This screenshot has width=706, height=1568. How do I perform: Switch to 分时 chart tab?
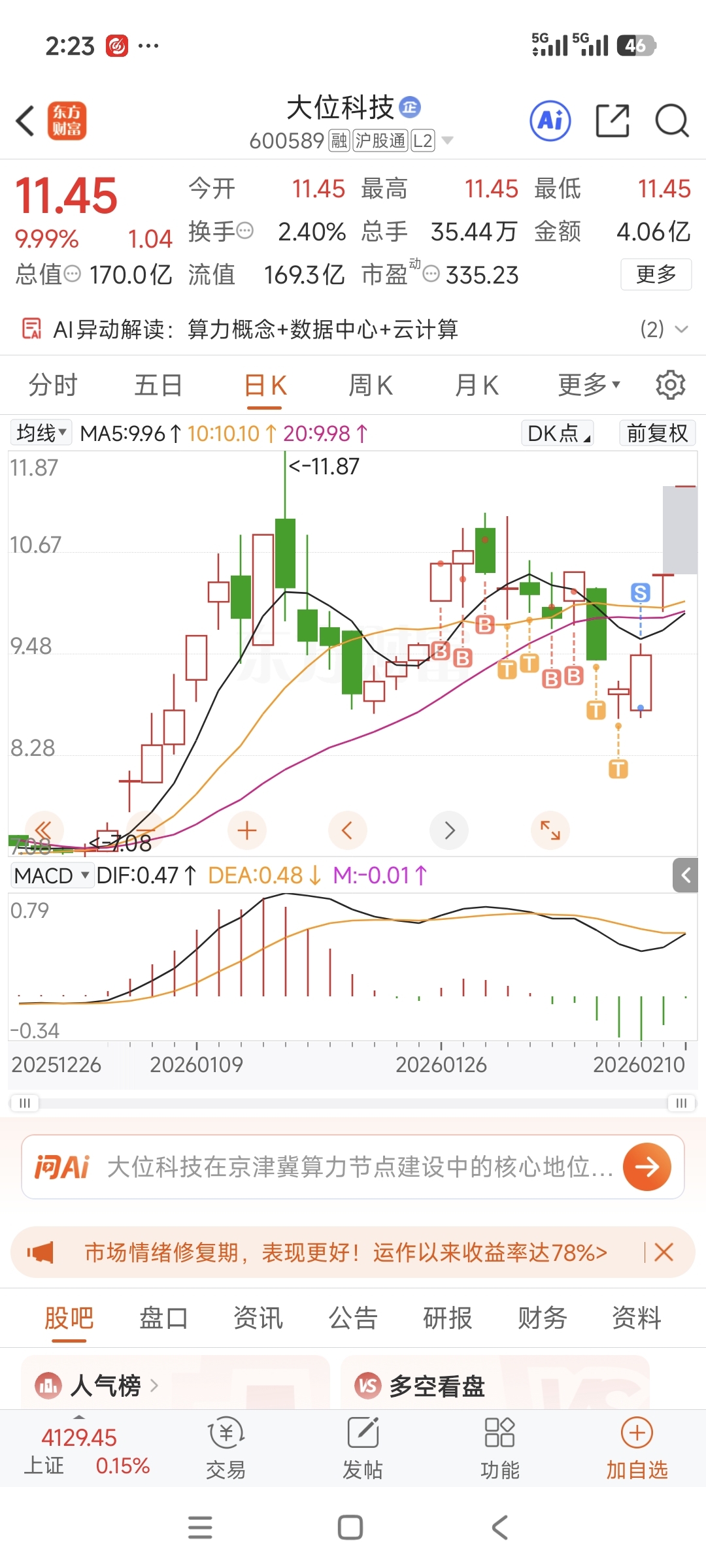53,385
